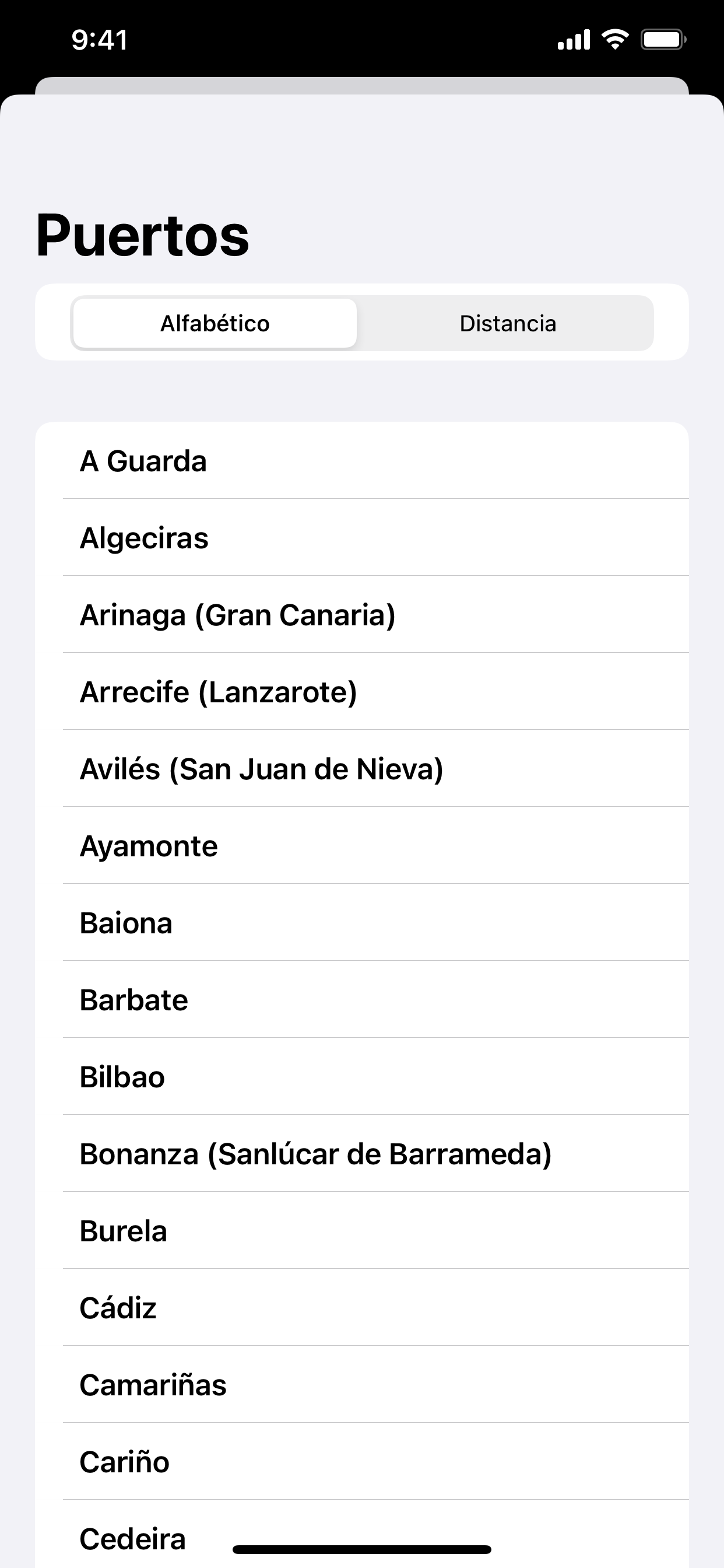Select the Alfabético segment
The image size is (724, 1568).
pyautogui.click(x=215, y=323)
